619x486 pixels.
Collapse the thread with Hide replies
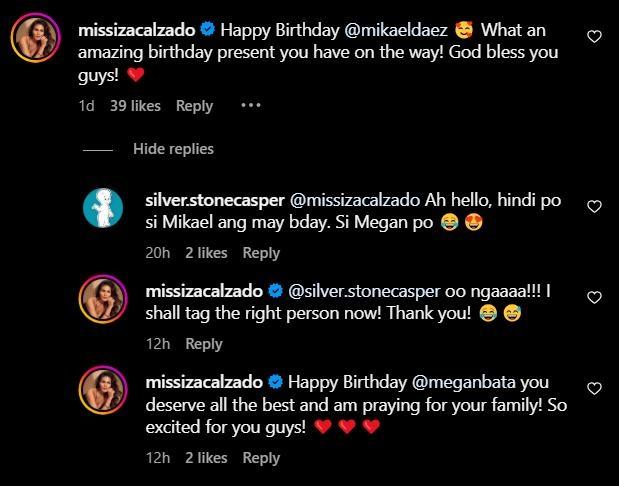click(173, 149)
